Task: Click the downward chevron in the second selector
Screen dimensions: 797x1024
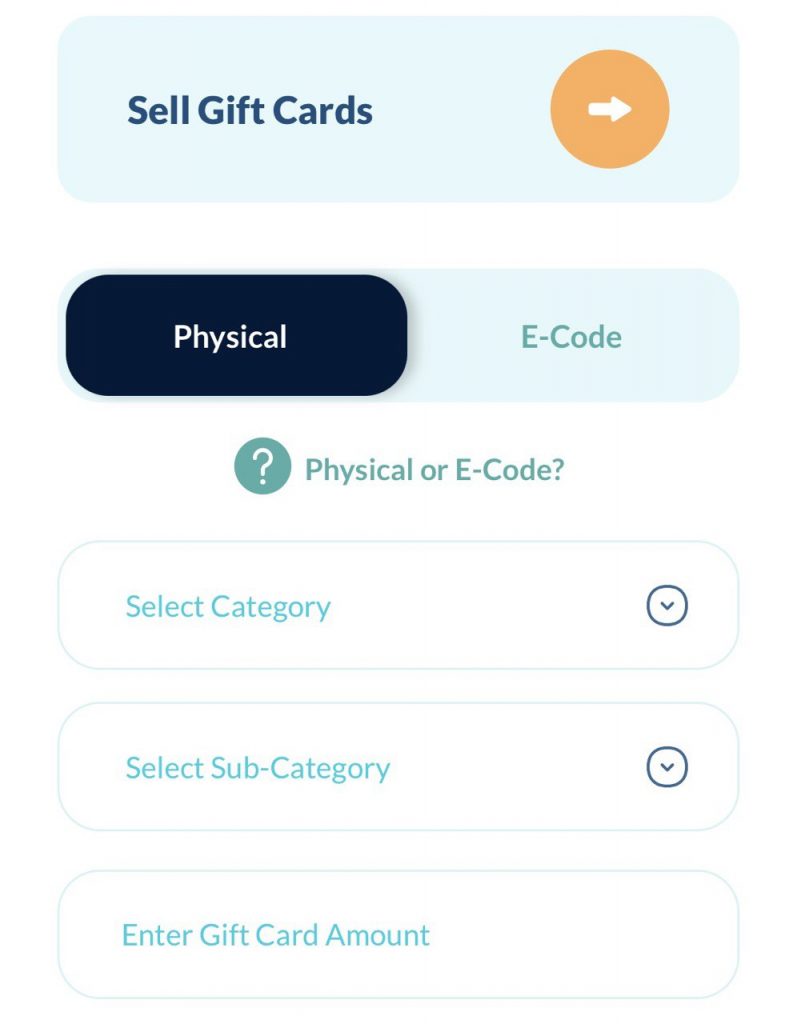Action: [666, 767]
